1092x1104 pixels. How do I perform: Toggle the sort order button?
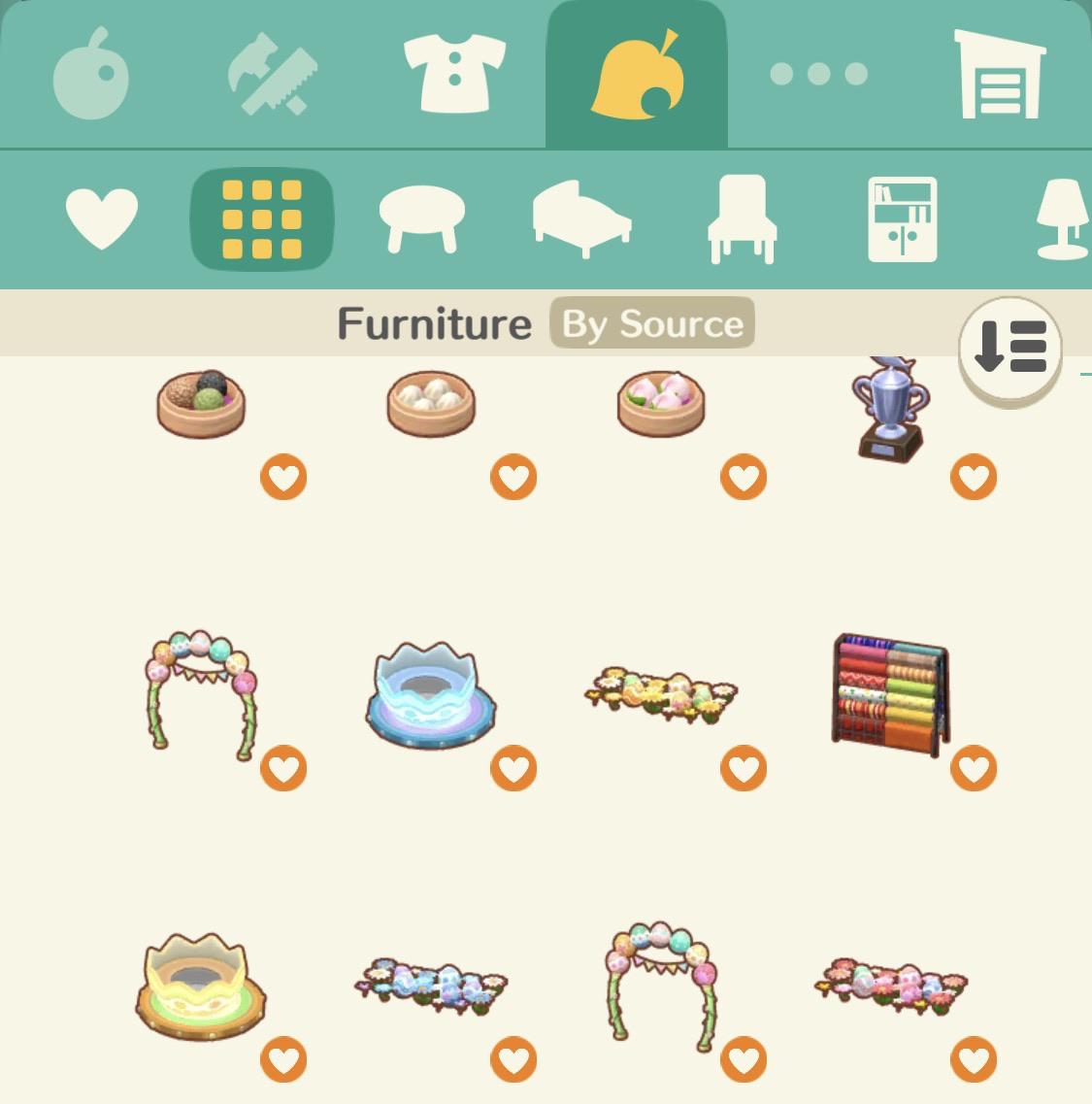click(1009, 348)
